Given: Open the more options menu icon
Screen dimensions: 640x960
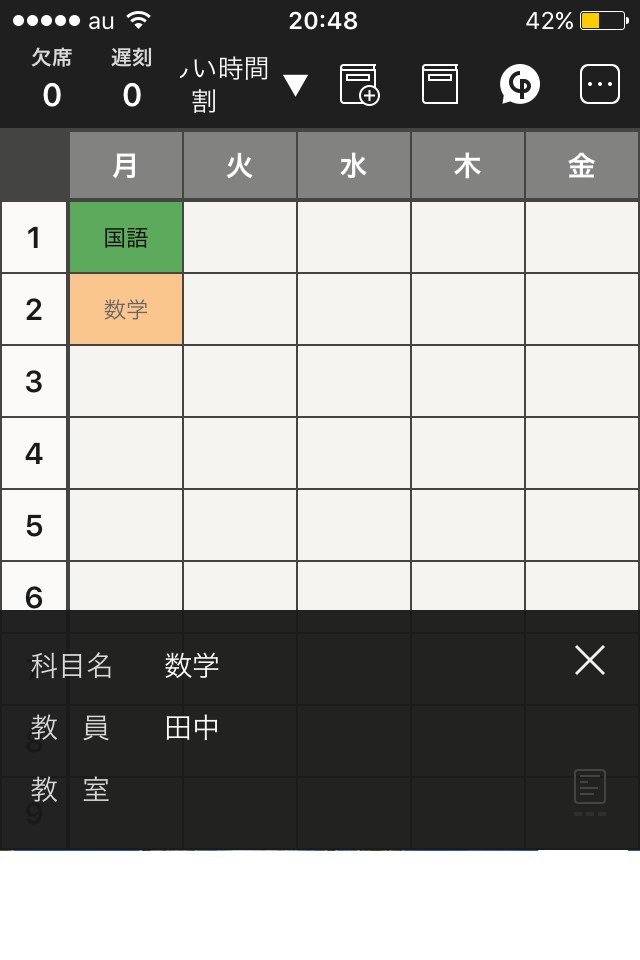Looking at the screenshot, I should coord(600,84).
